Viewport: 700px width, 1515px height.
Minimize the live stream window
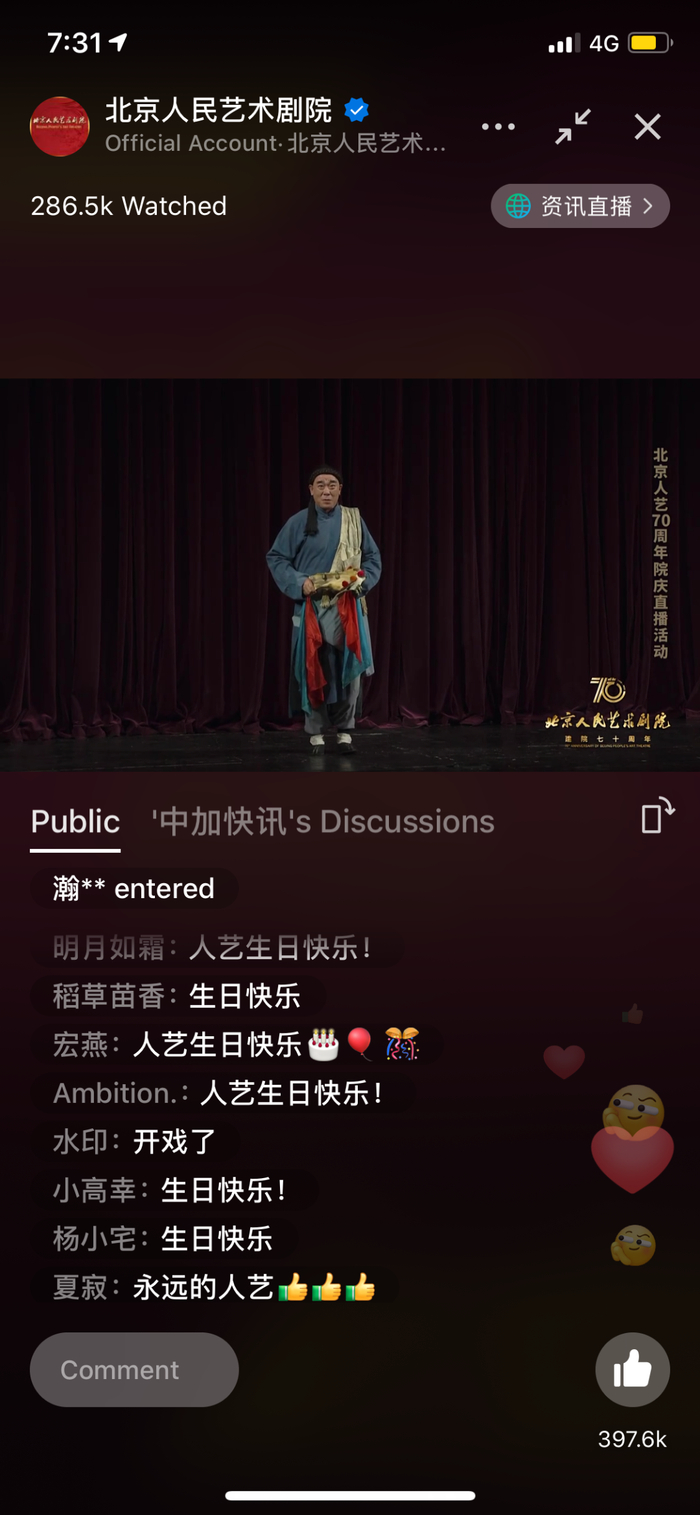click(x=573, y=127)
